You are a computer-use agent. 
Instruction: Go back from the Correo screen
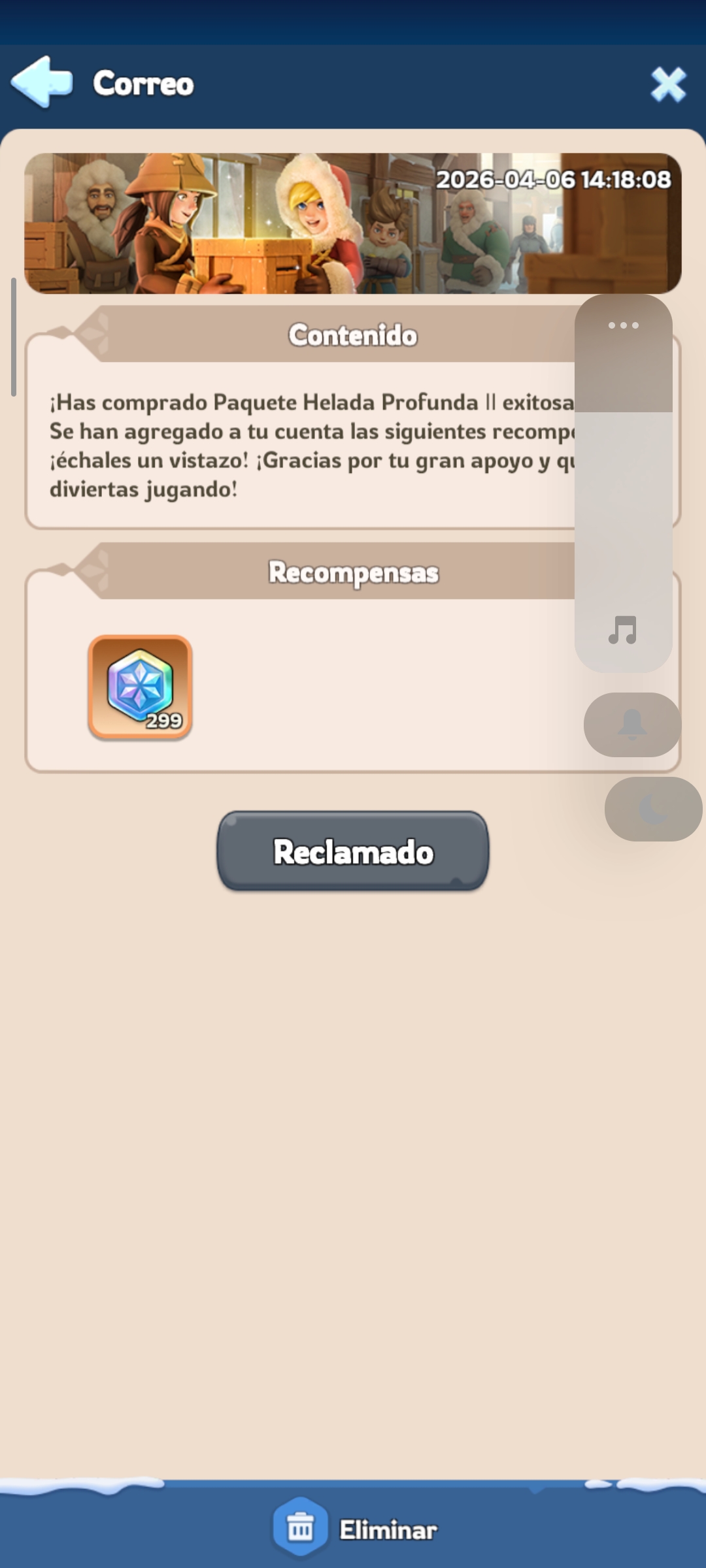coord(42,82)
